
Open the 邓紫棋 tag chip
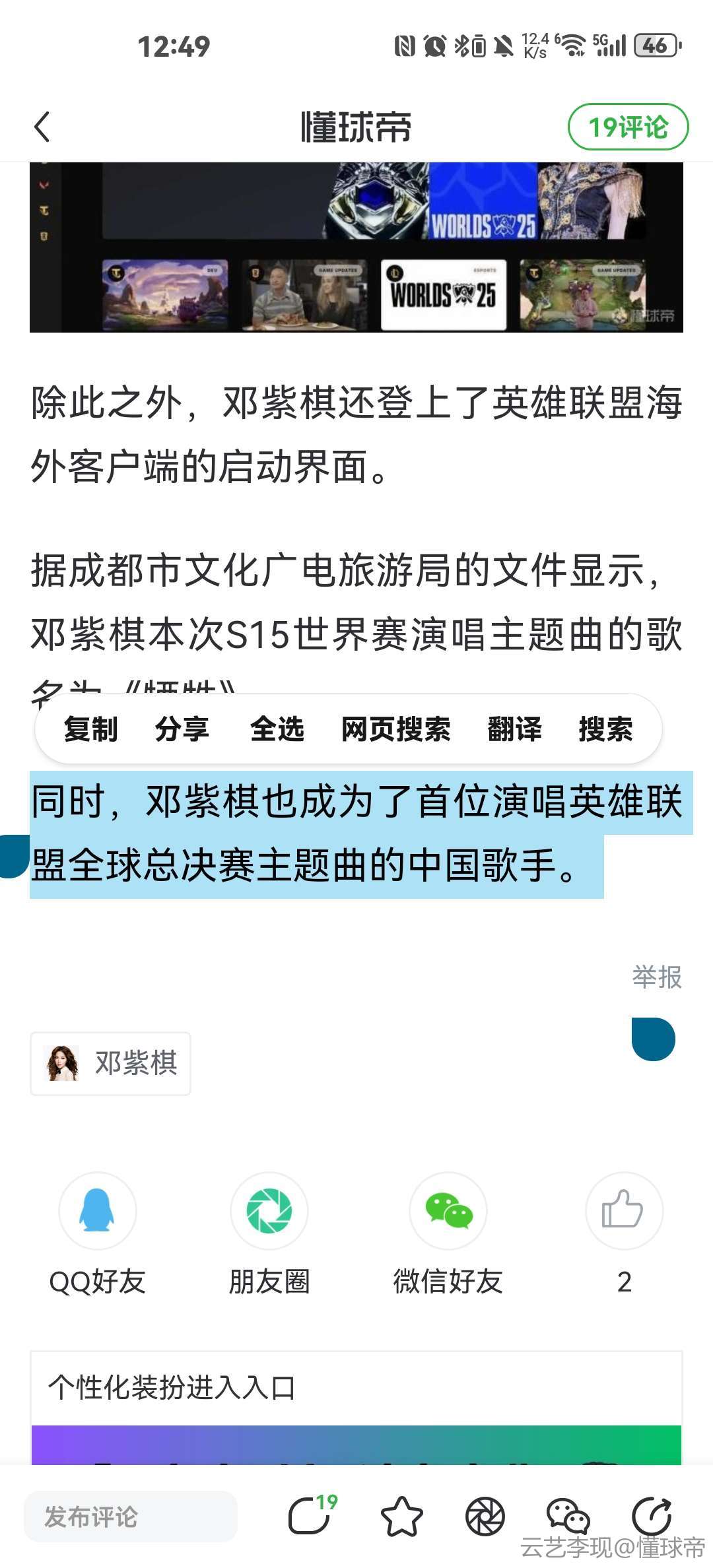(110, 1063)
